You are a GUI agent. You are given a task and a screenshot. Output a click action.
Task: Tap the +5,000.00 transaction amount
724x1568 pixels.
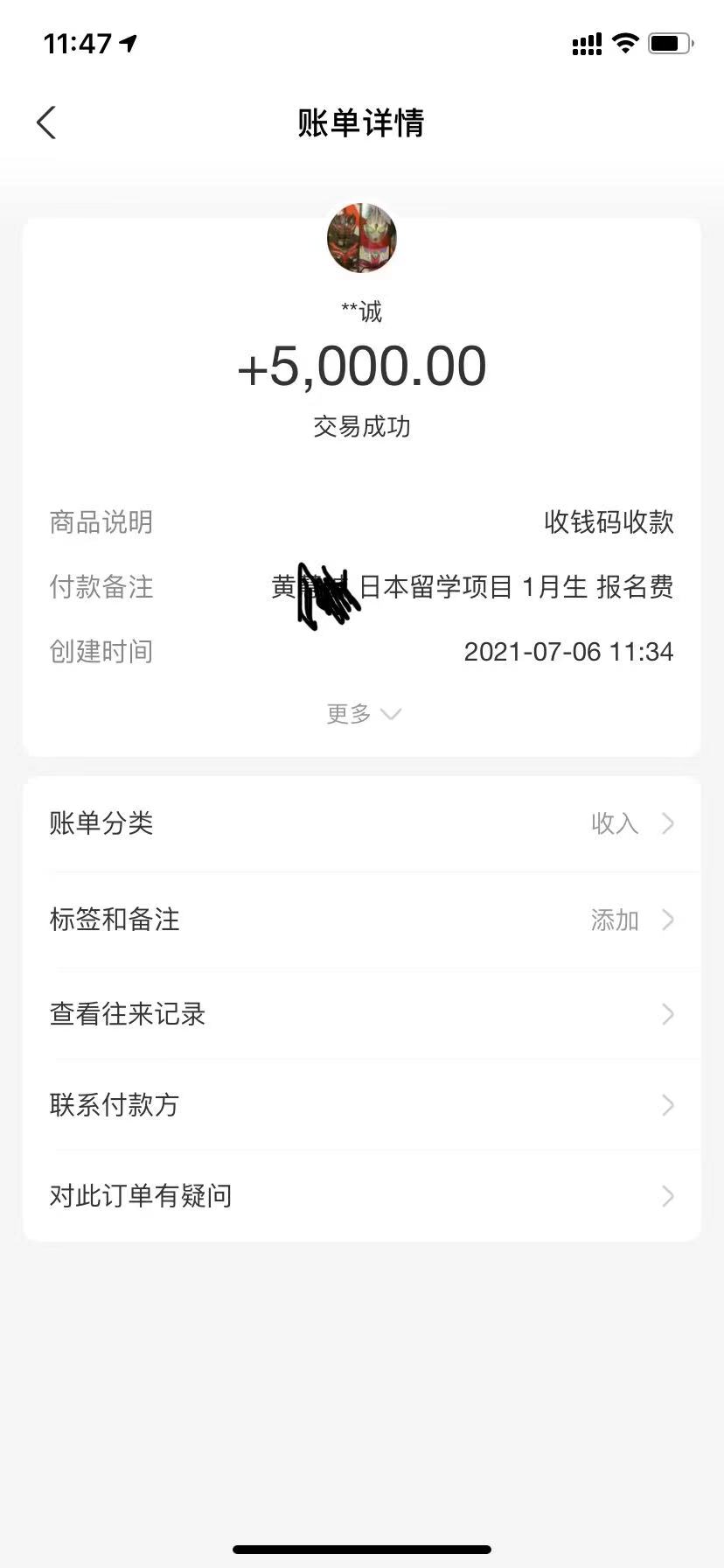[361, 366]
